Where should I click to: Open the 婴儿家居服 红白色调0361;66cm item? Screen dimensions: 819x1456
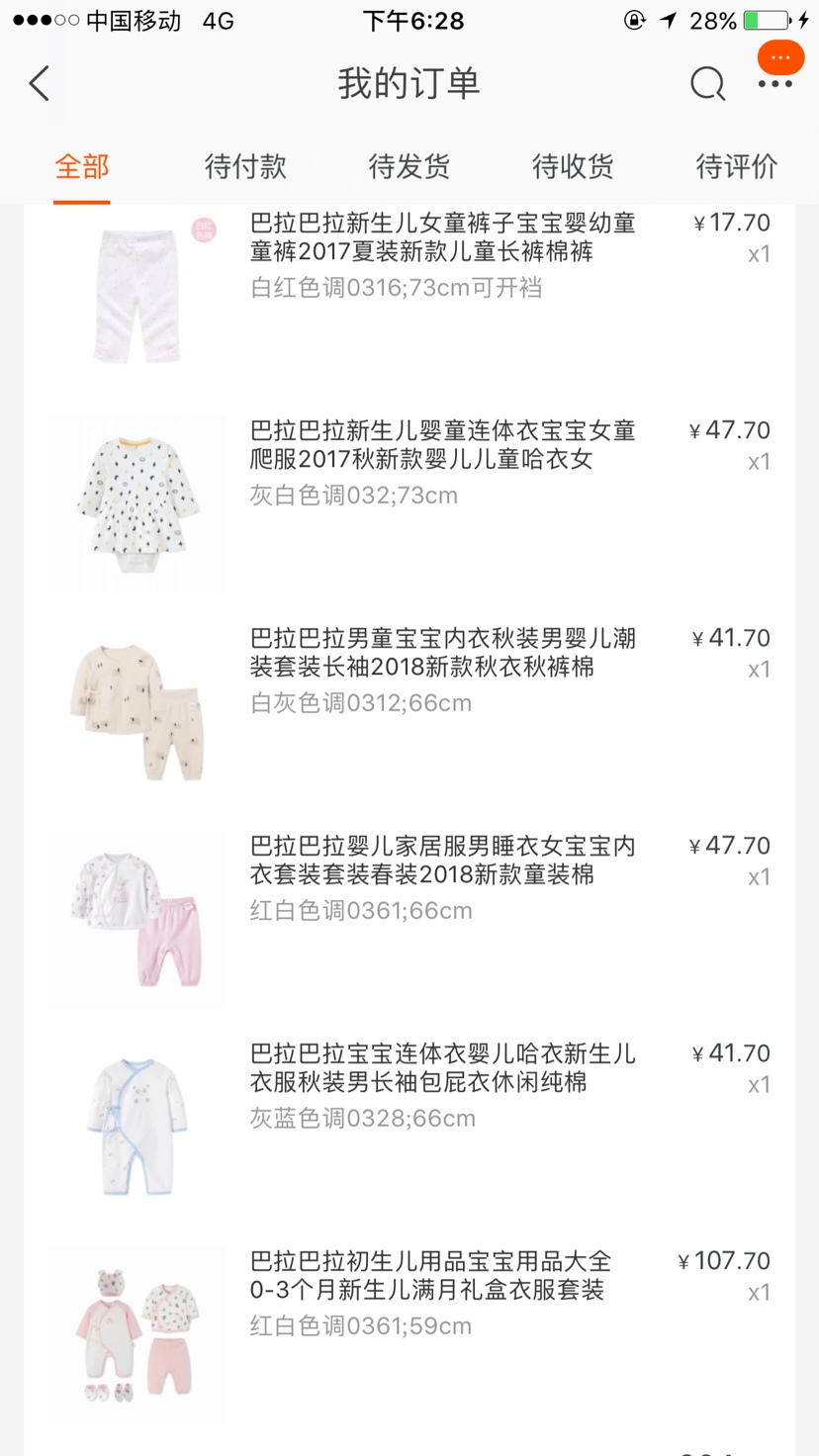pyautogui.click(x=442, y=876)
